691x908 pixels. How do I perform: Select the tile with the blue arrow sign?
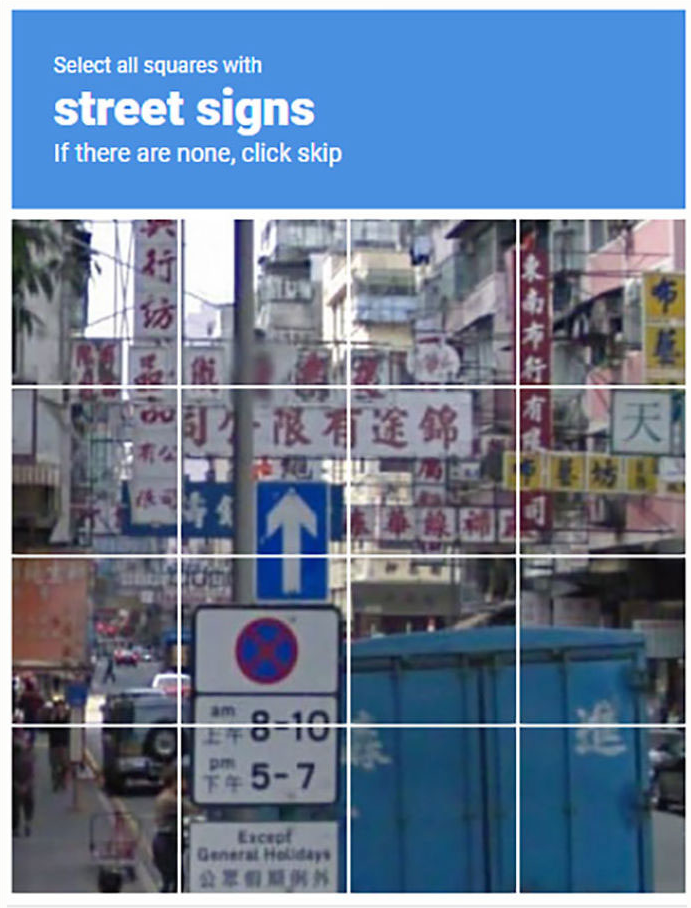click(x=265, y=472)
